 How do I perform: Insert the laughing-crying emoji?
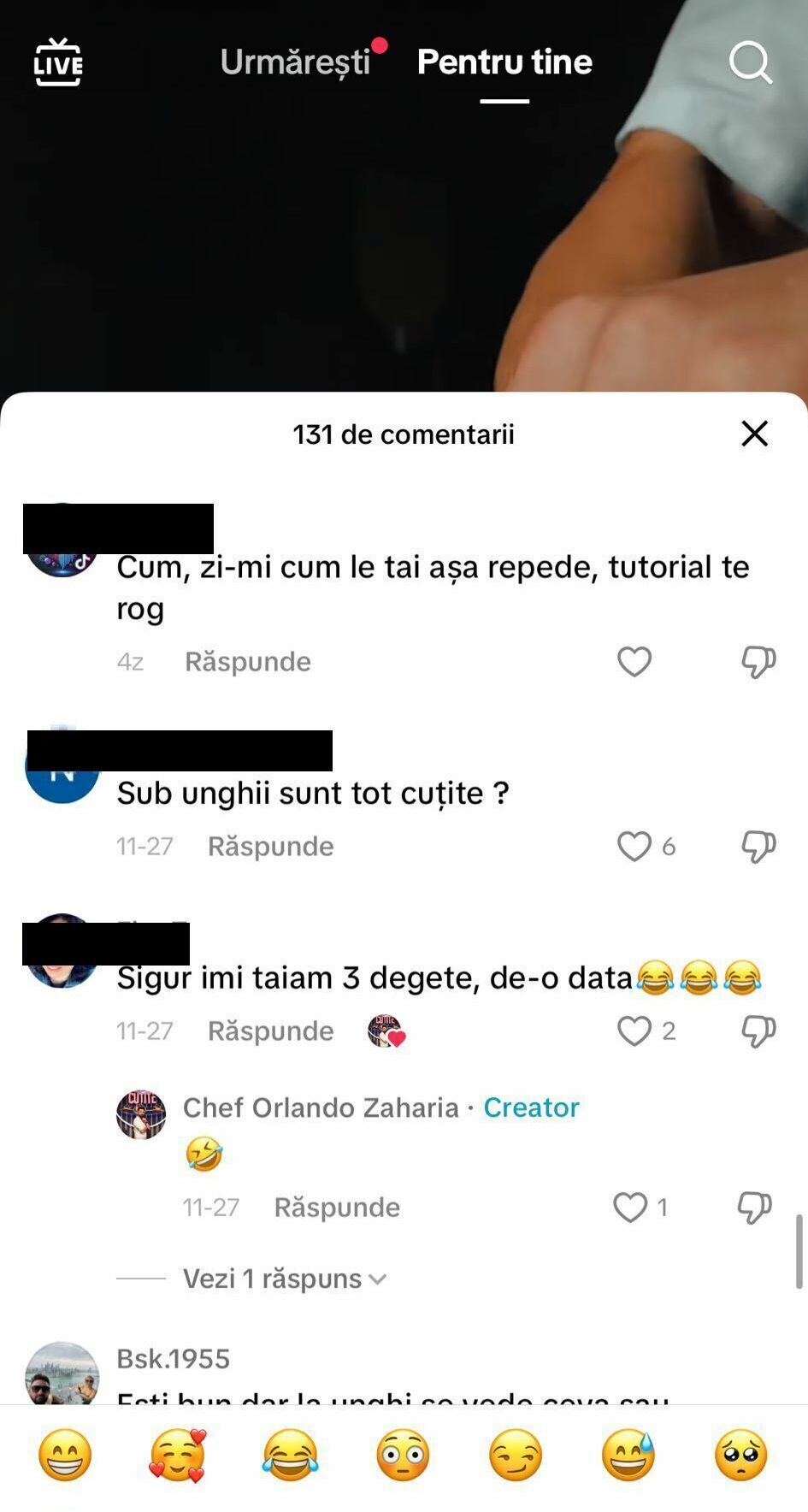pyautogui.click(x=290, y=1455)
